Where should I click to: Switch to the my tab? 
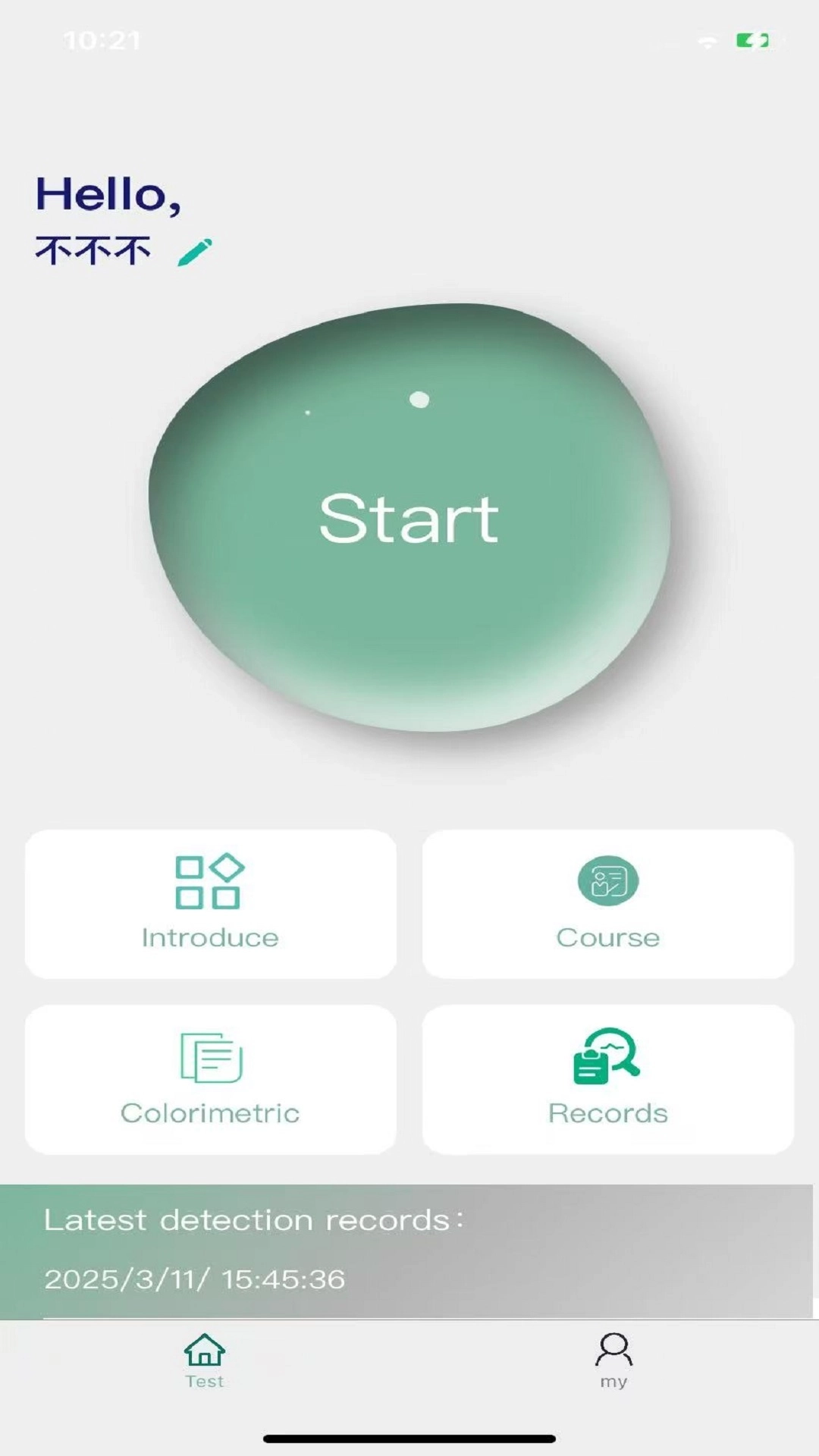coord(613,1361)
